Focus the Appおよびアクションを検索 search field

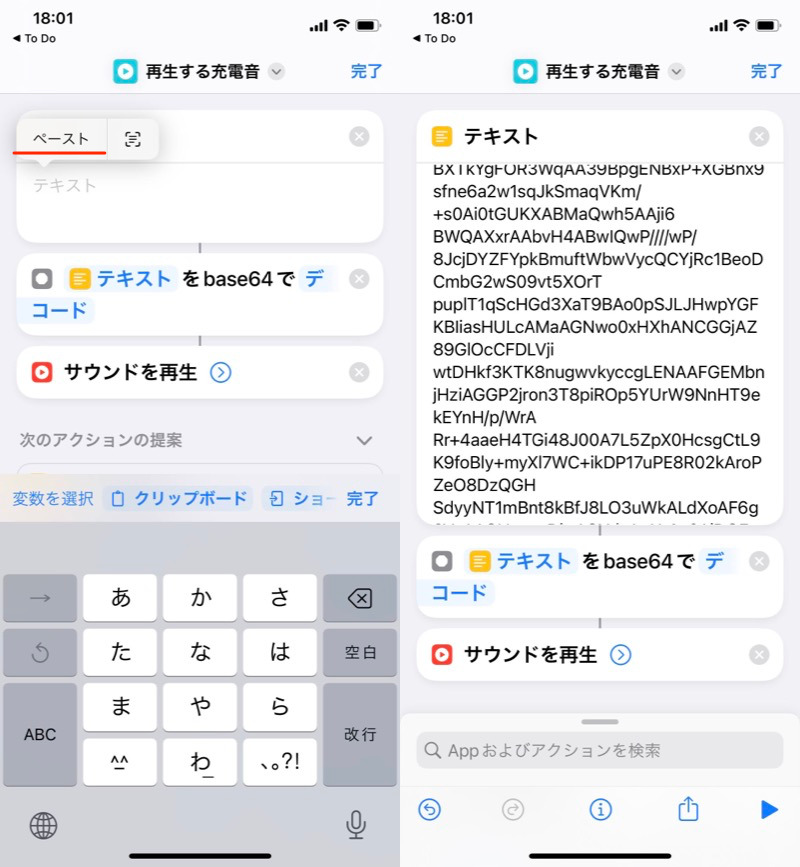tap(599, 750)
